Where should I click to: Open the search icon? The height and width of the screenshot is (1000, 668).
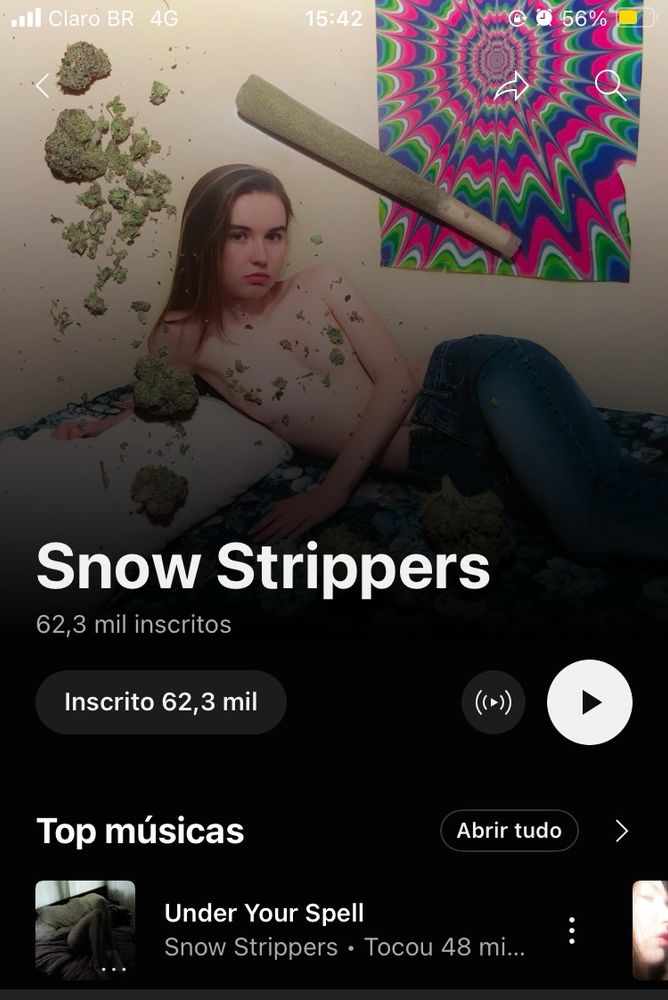(x=610, y=85)
